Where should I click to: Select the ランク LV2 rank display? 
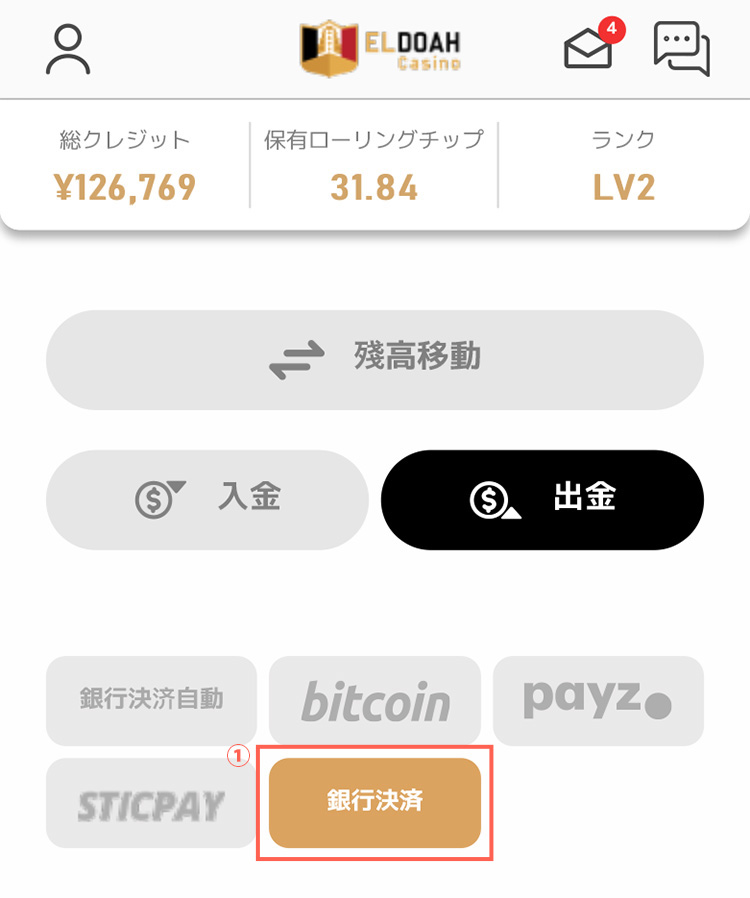coord(623,184)
